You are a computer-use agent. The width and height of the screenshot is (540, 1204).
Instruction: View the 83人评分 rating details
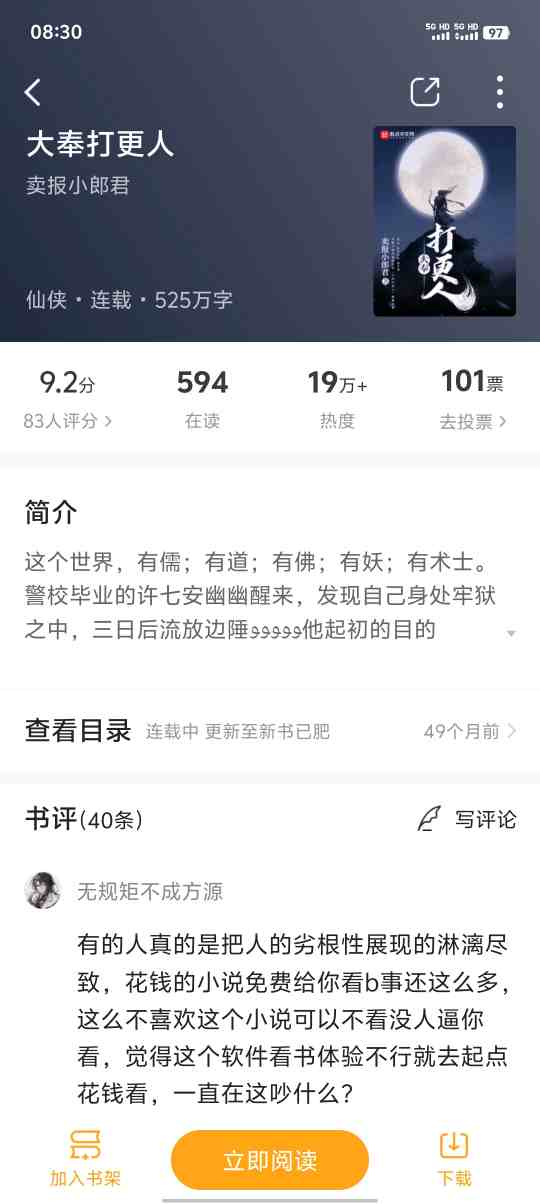68,421
